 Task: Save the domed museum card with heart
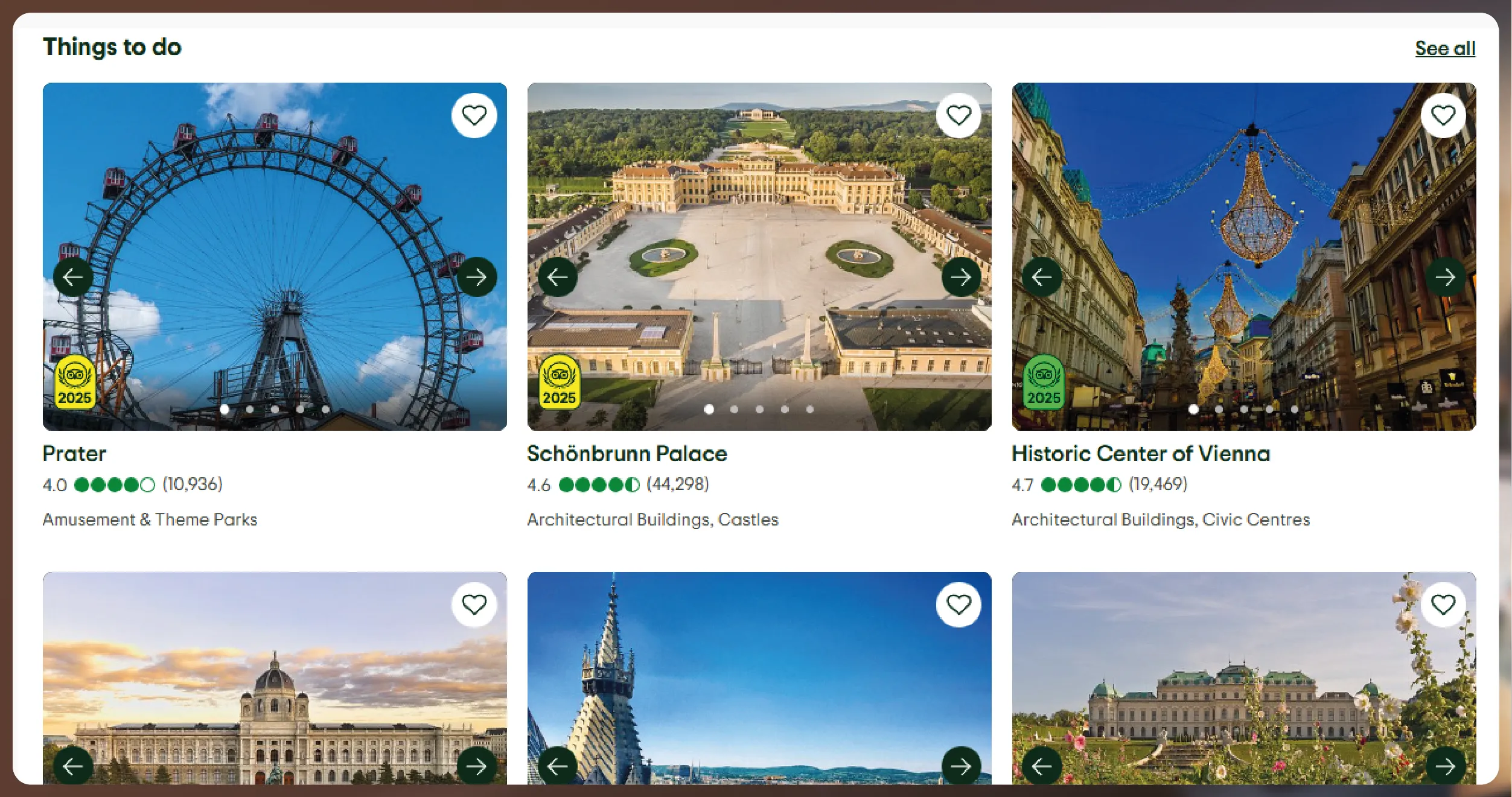pyautogui.click(x=474, y=605)
